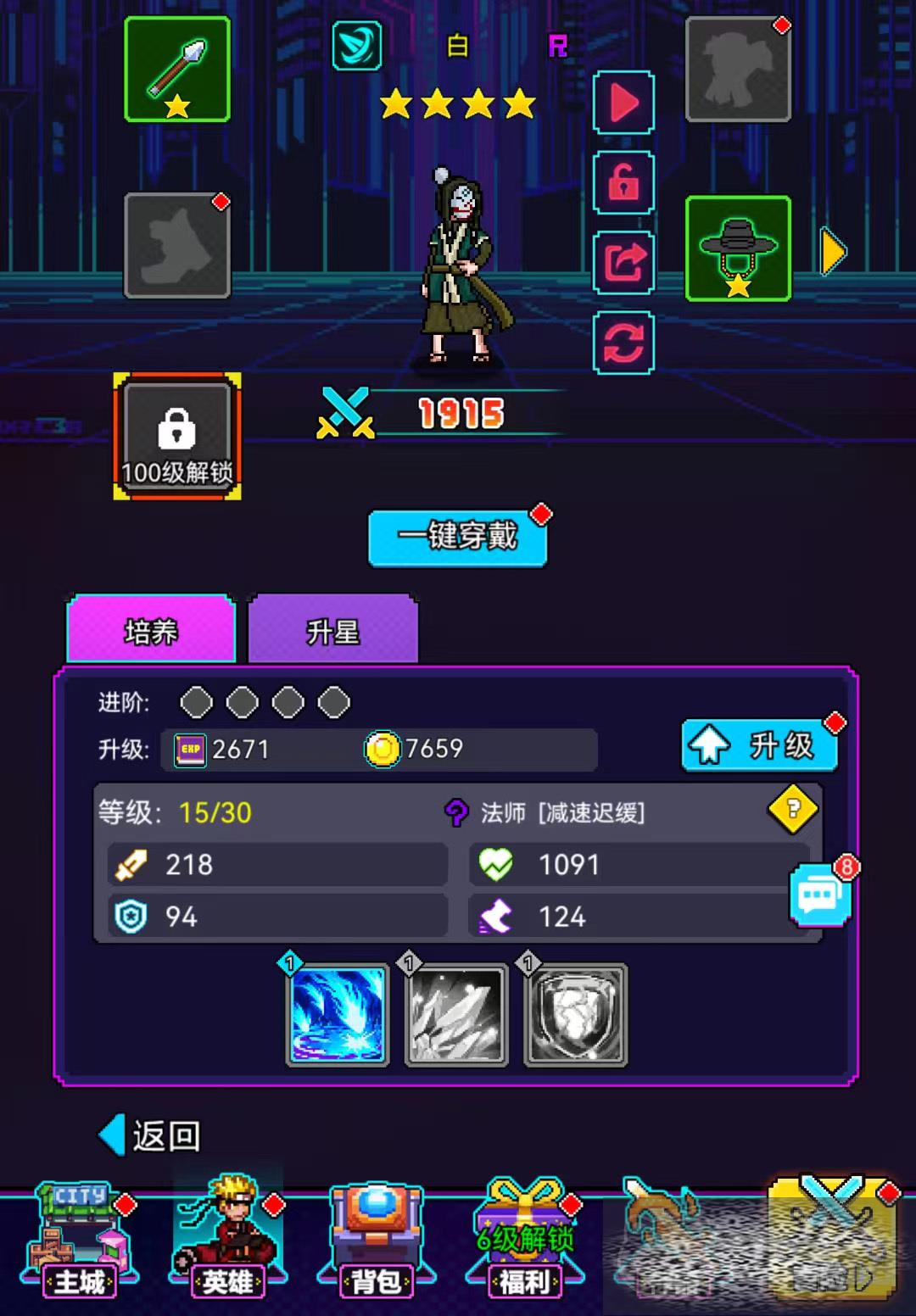Image resolution: width=916 pixels, height=1316 pixels.
Task: Select the 培养 tab
Action: point(151,631)
